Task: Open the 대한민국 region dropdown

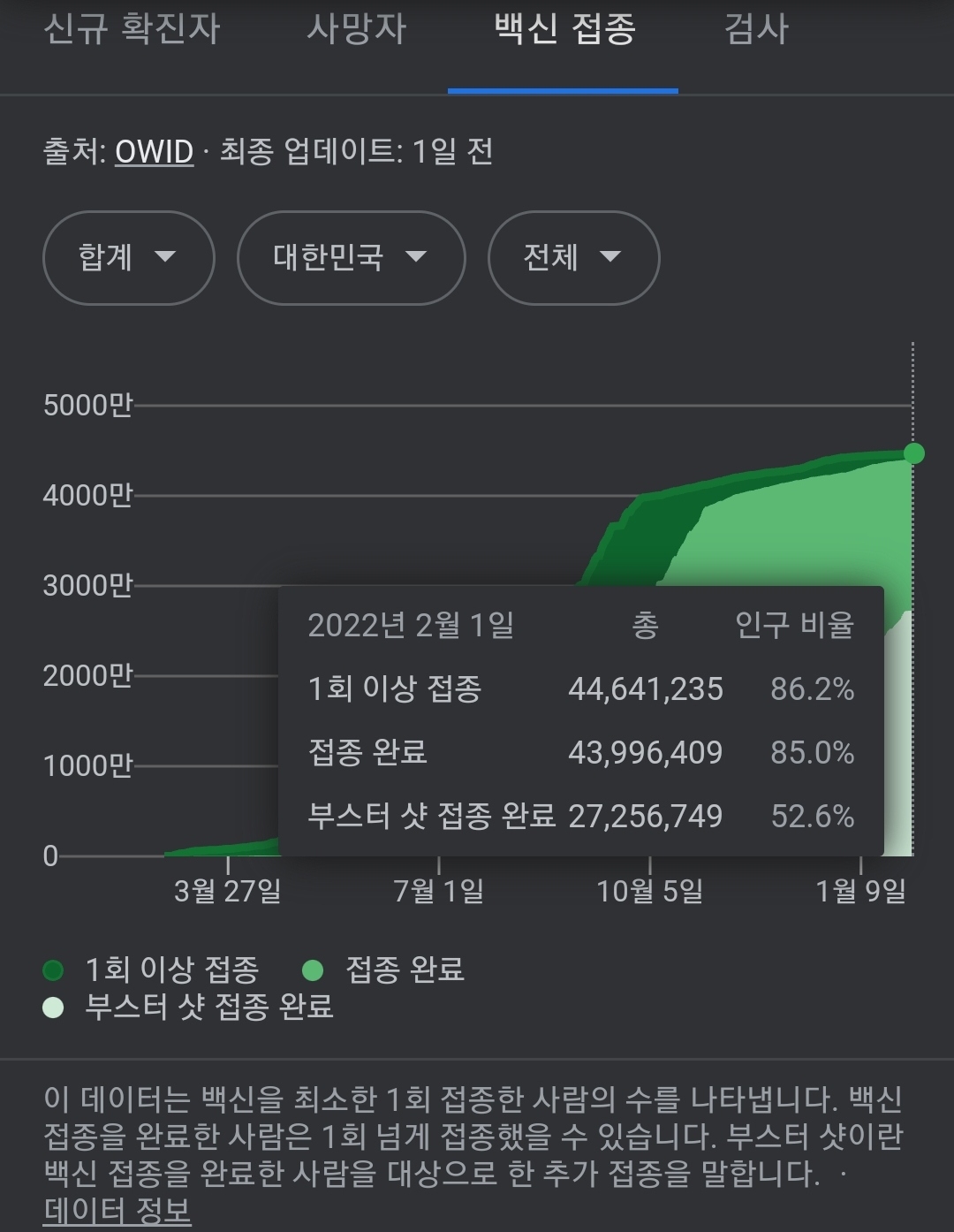Action: [x=352, y=258]
